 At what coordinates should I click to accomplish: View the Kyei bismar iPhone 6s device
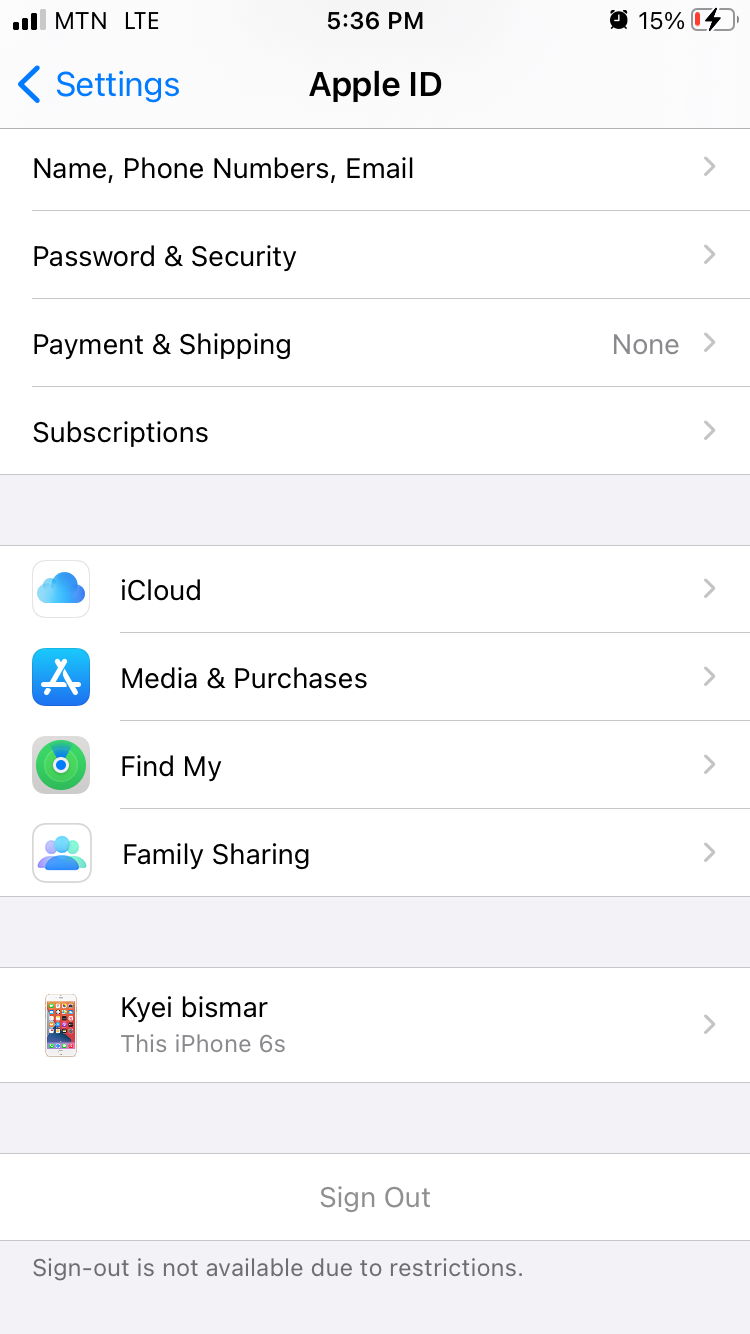[x=375, y=1025]
